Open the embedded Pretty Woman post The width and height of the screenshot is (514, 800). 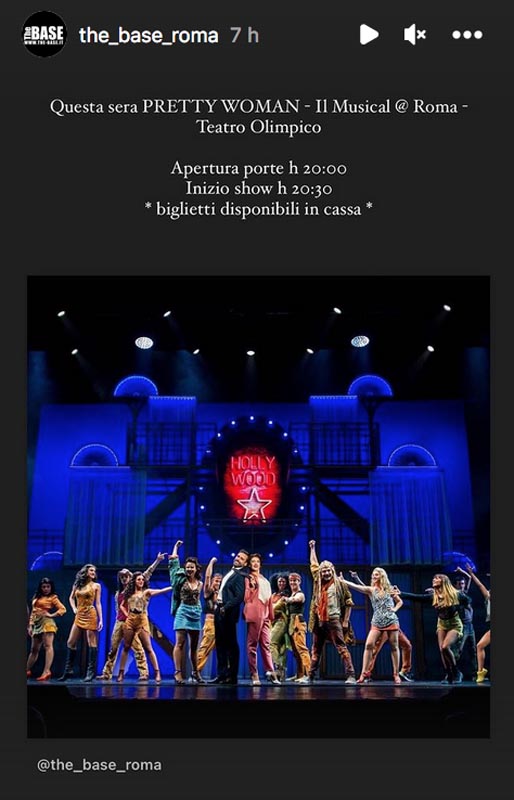[258, 507]
